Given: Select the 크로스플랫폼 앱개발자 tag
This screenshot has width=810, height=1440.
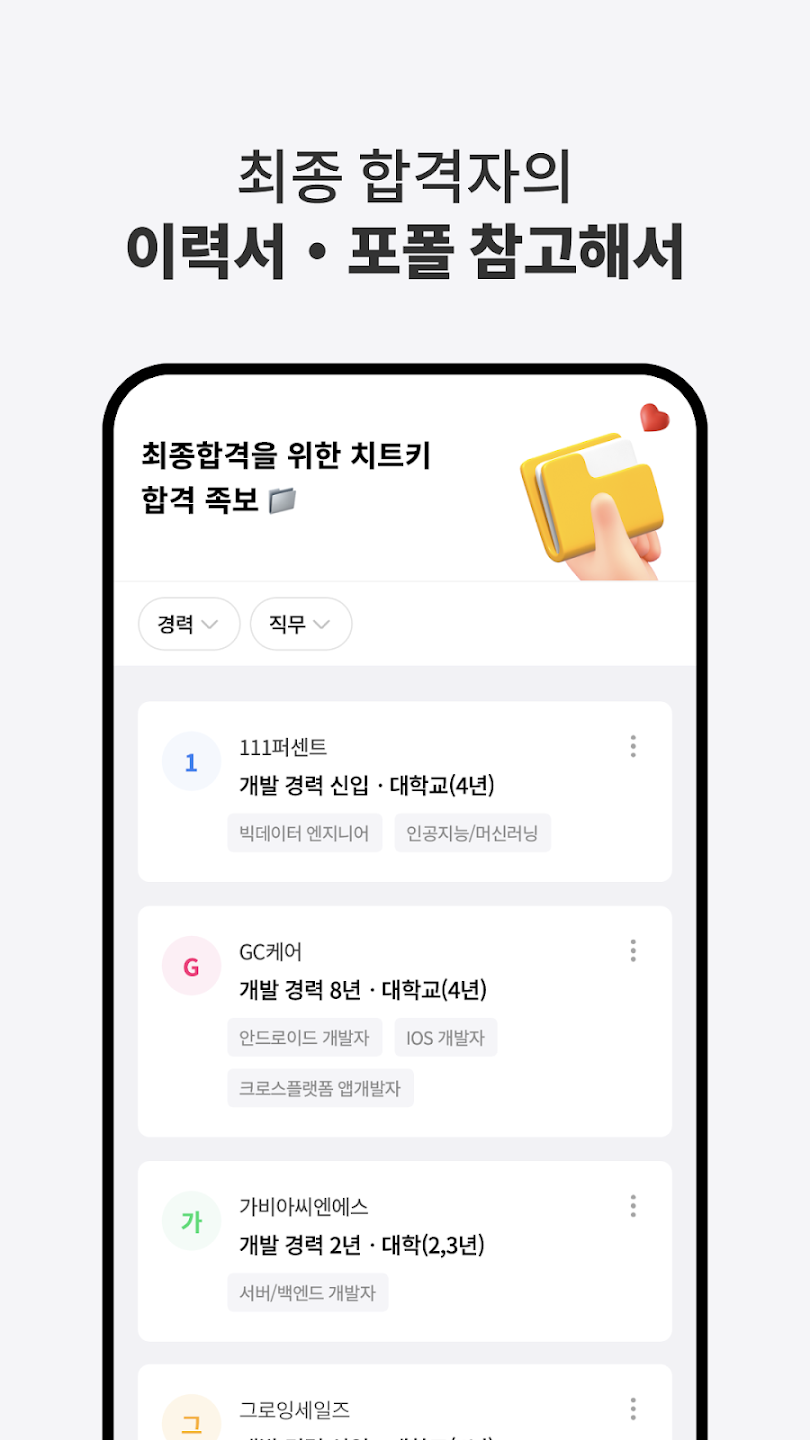Looking at the screenshot, I should [320, 1088].
